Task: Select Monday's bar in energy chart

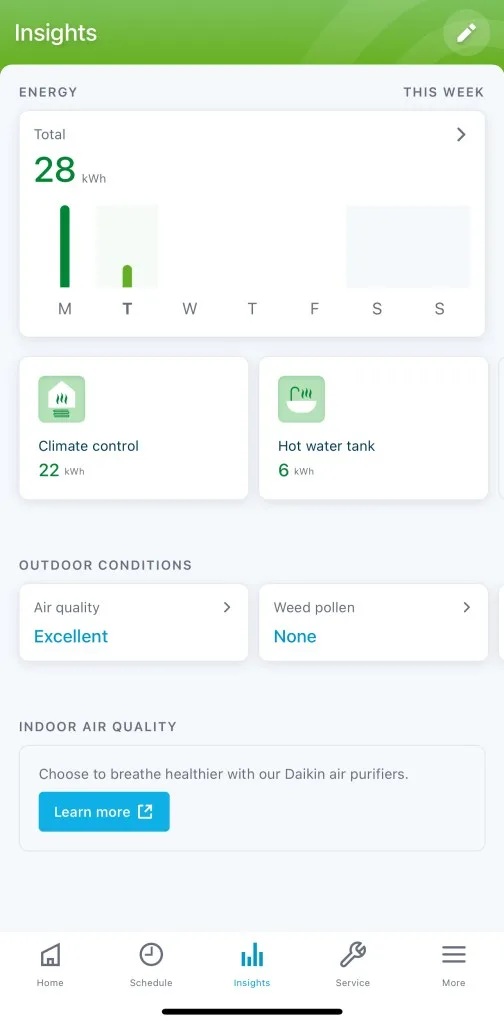Action: point(65,246)
